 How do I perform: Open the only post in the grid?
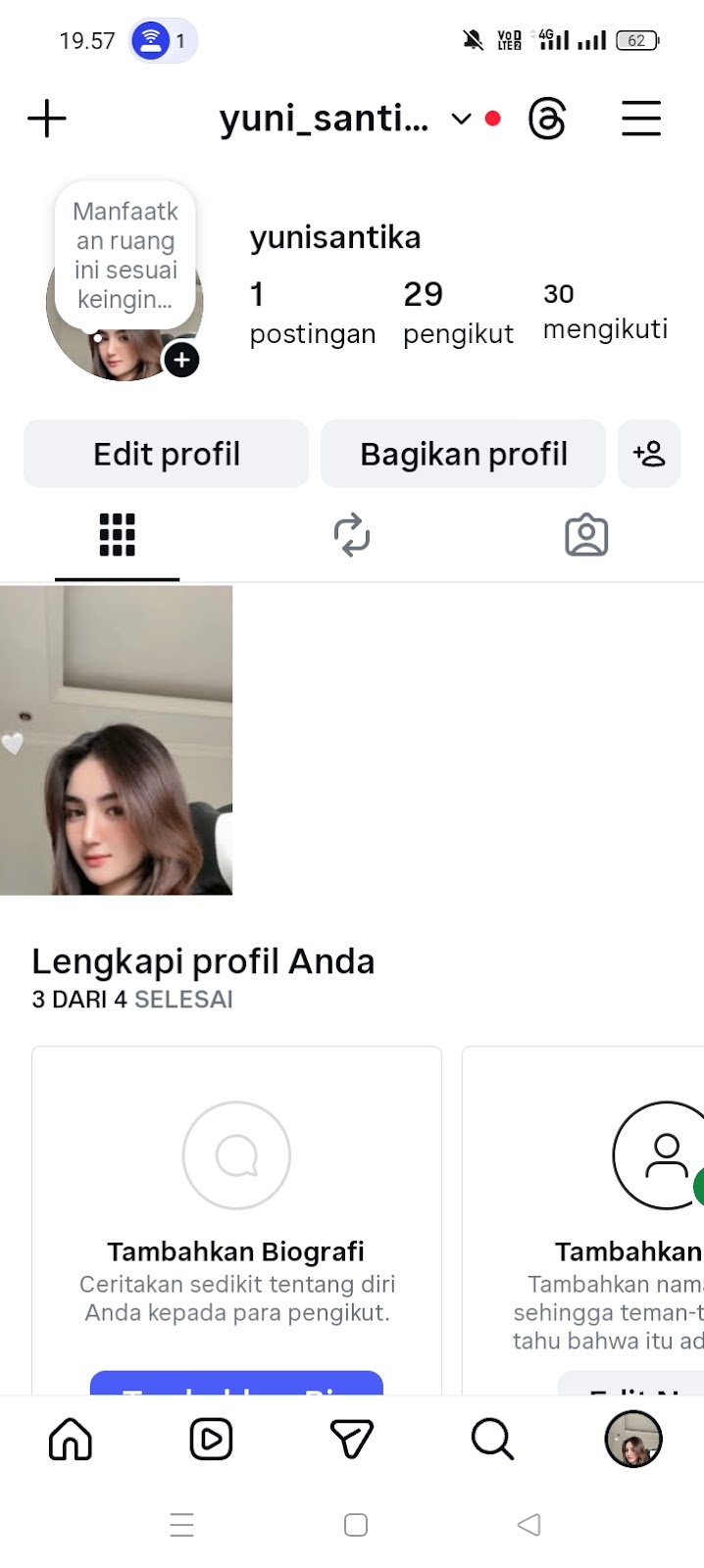click(x=116, y=740)
